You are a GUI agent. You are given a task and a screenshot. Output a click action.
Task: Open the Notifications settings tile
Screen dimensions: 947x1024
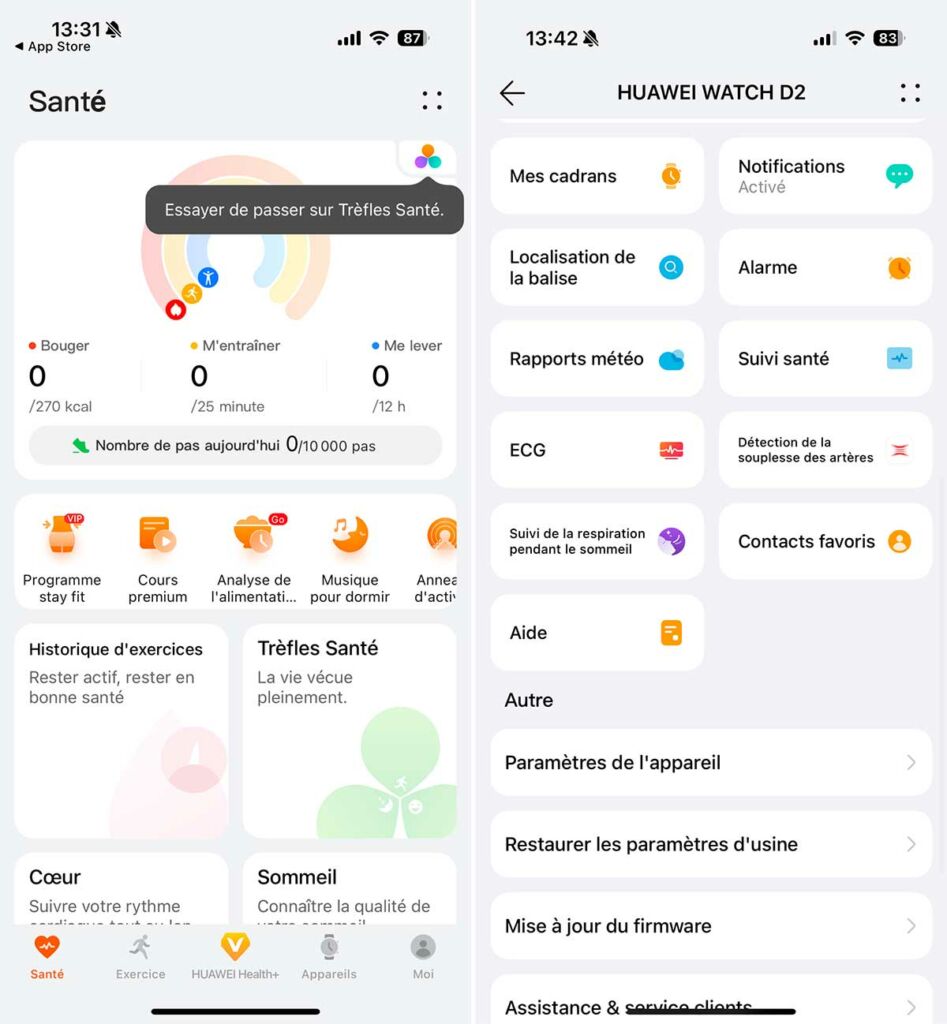pyautogui.click(x=825, y=176)
